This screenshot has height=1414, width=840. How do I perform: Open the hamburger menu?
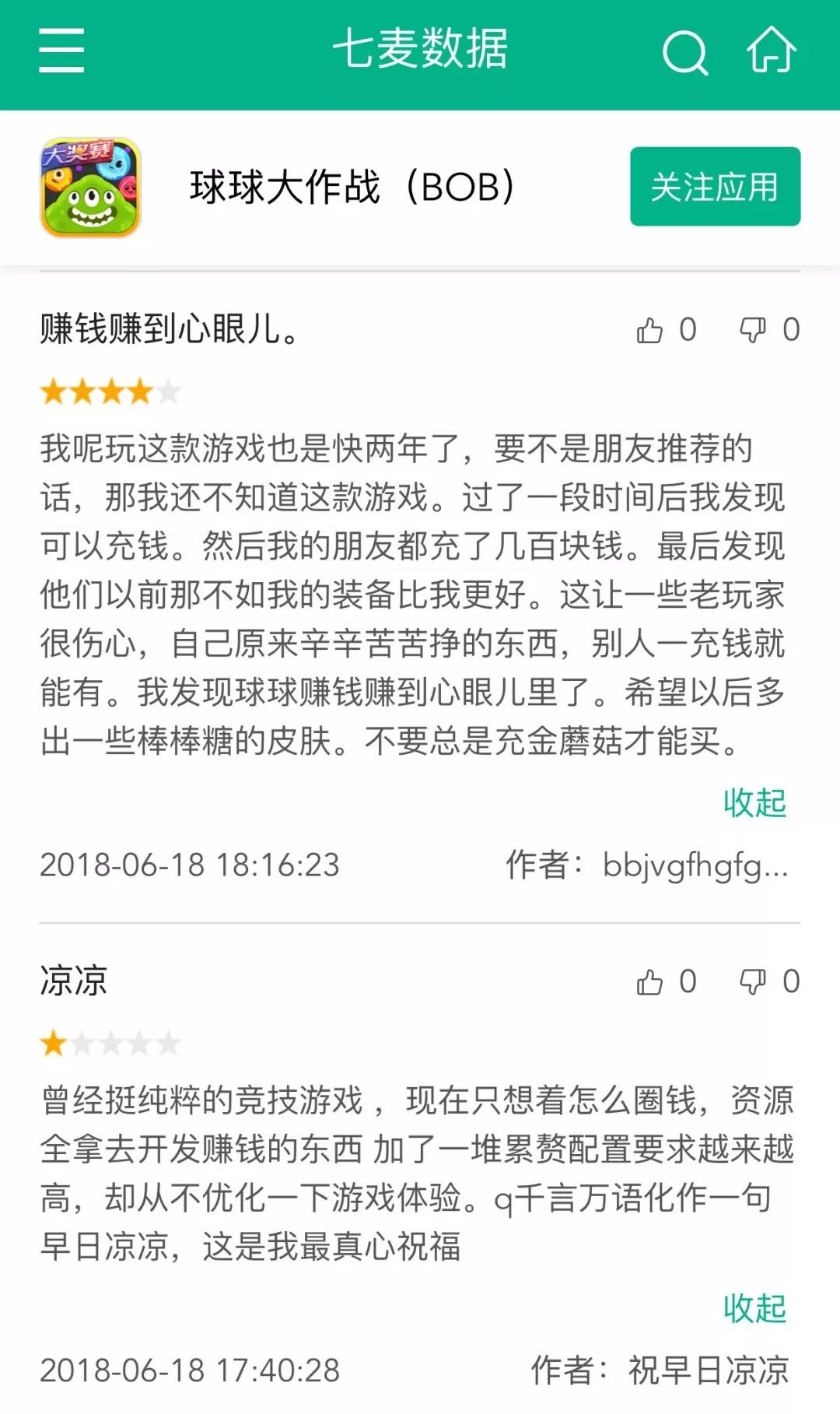(61, 51)
